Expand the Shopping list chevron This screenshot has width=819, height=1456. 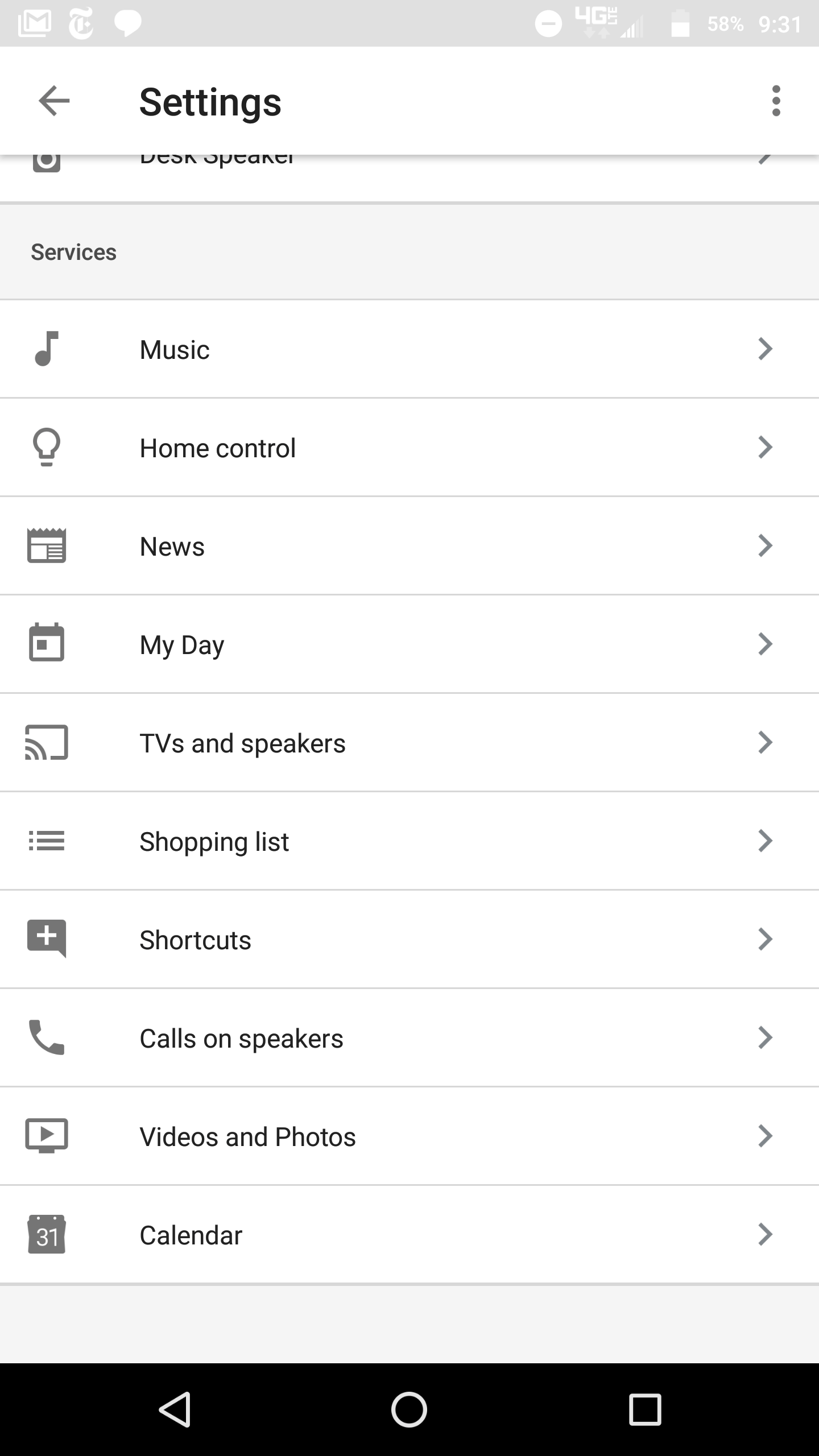click(766, 841)
